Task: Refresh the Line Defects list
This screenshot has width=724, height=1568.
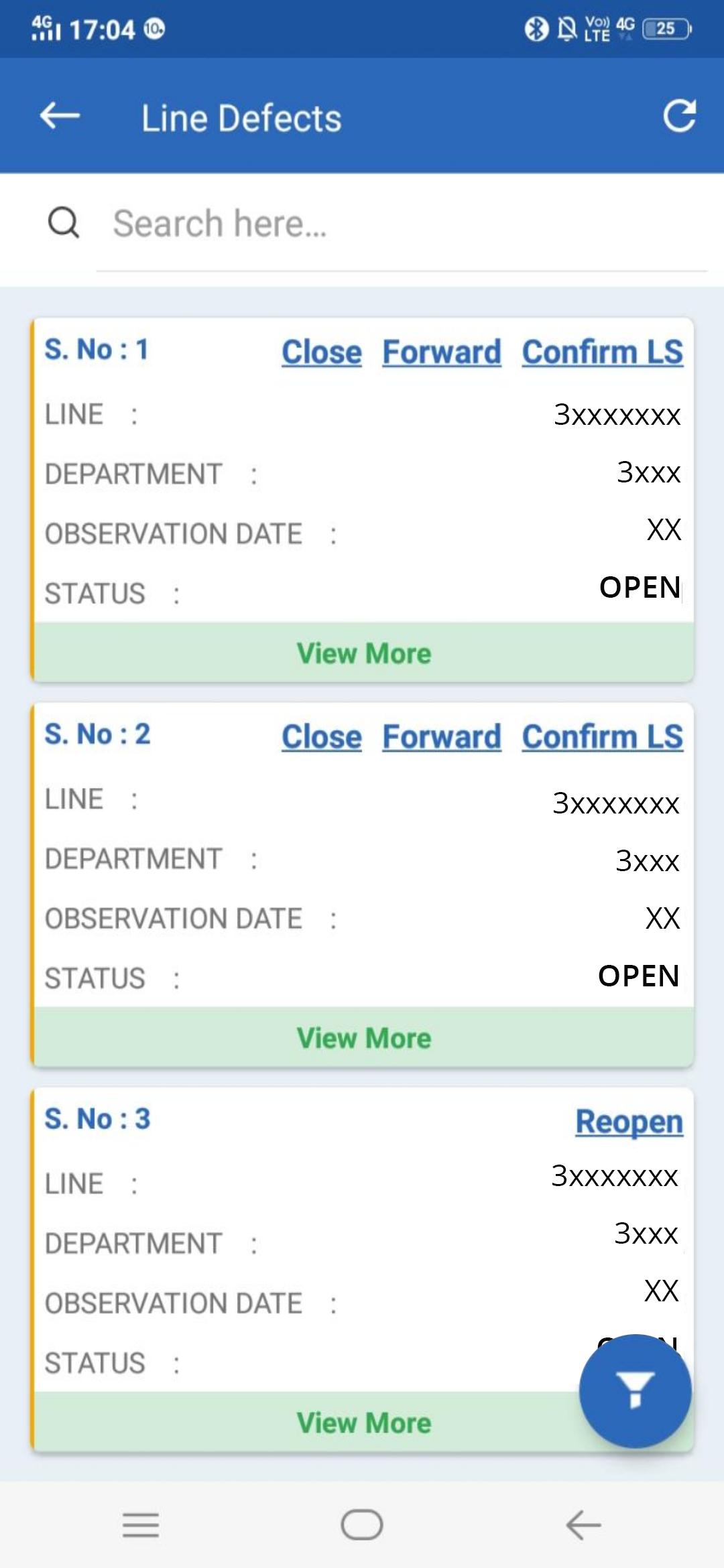Action: coord(679,116)
